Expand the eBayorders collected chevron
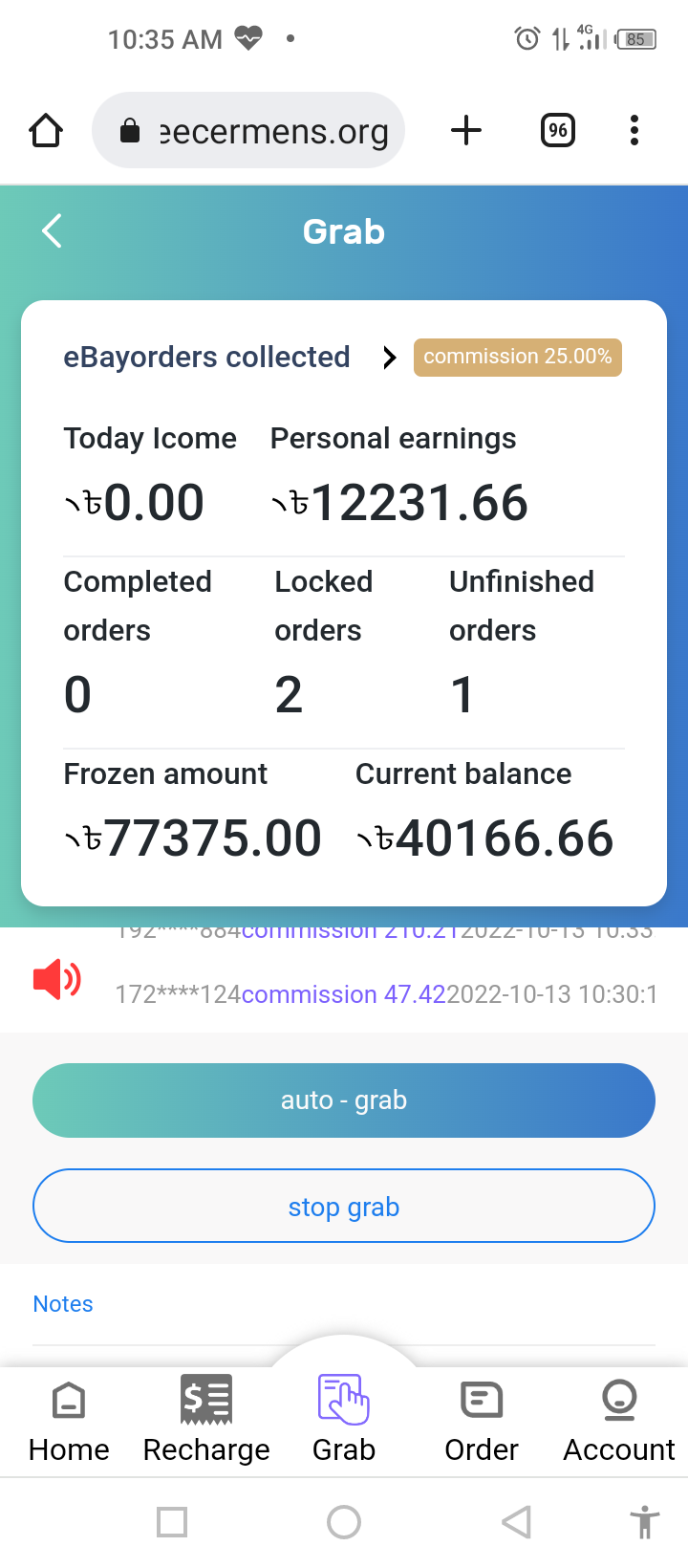The width and height of the screenshot is (688, 1568). pyautogui.click(x=389, y=358)
